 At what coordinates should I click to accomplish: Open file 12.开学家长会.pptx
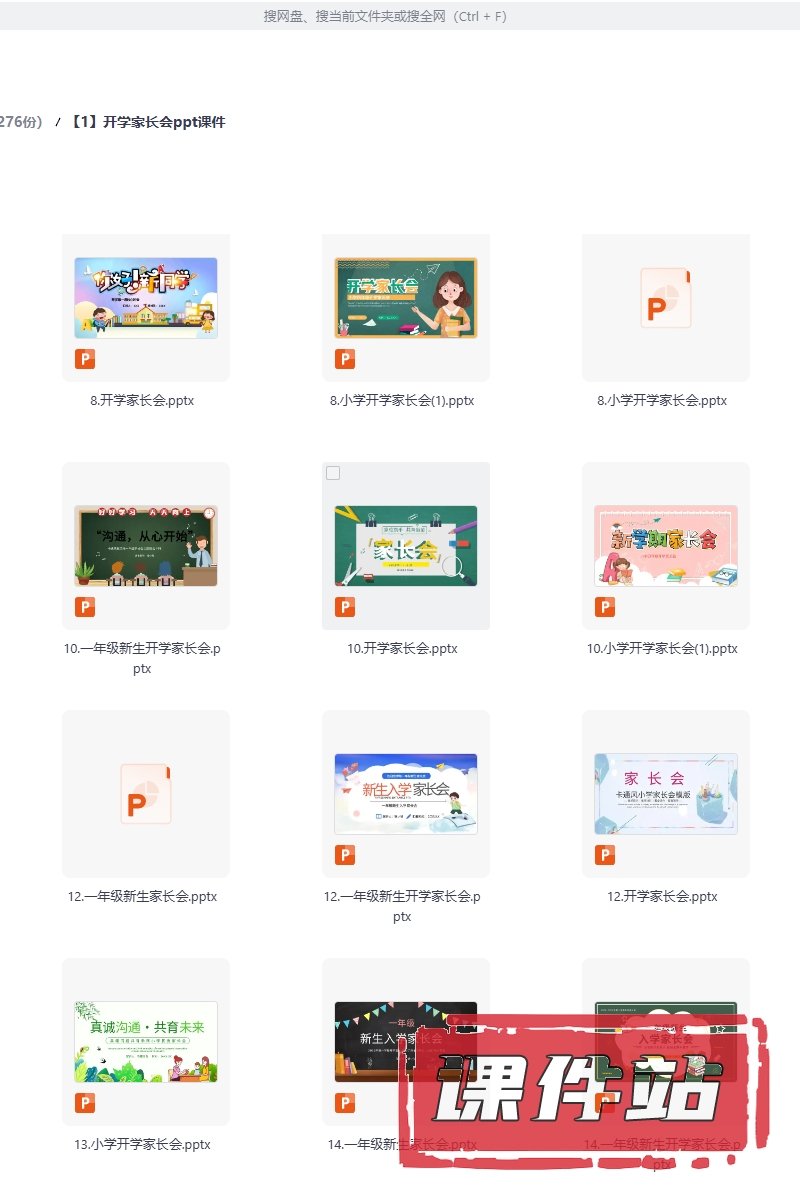(x=666, y=794)
